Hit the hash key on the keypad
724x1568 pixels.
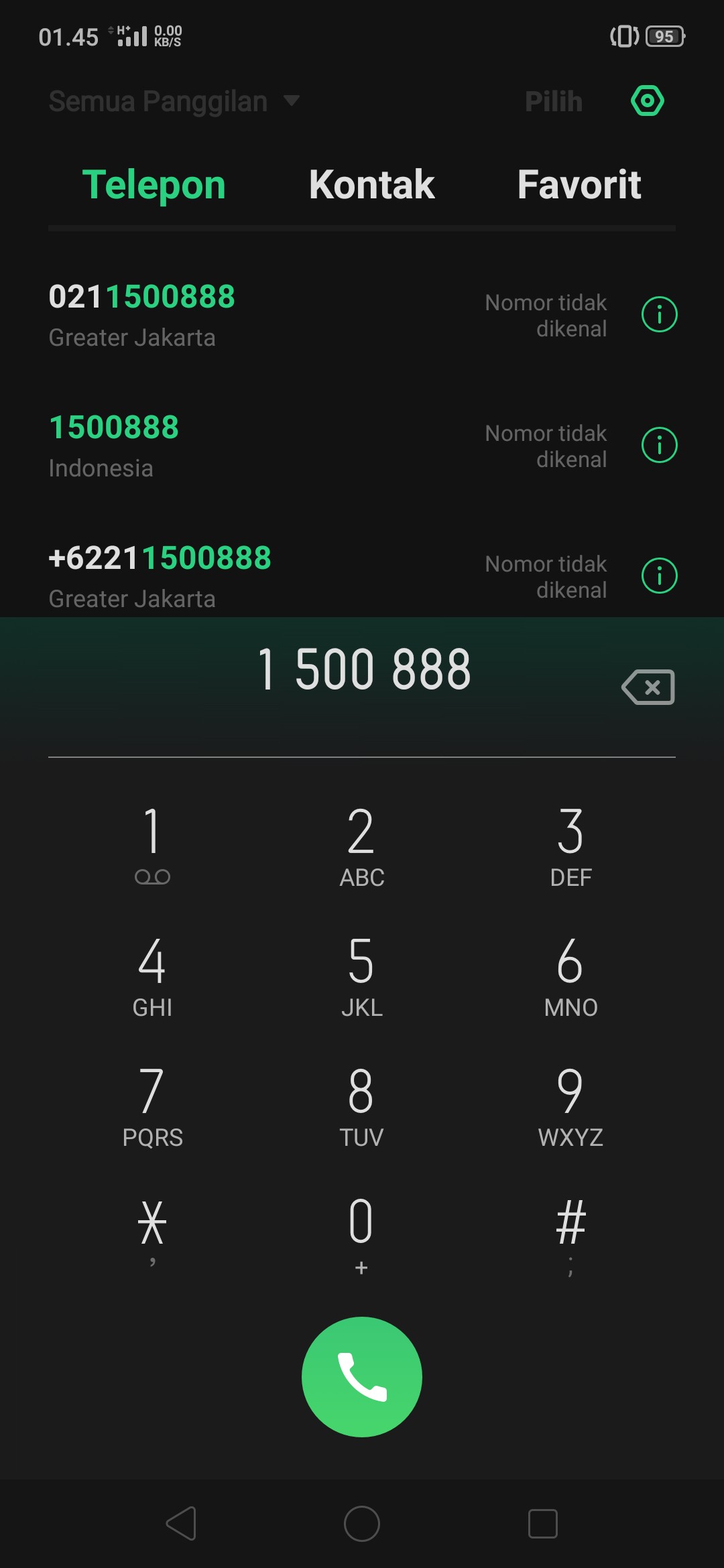570,1234
